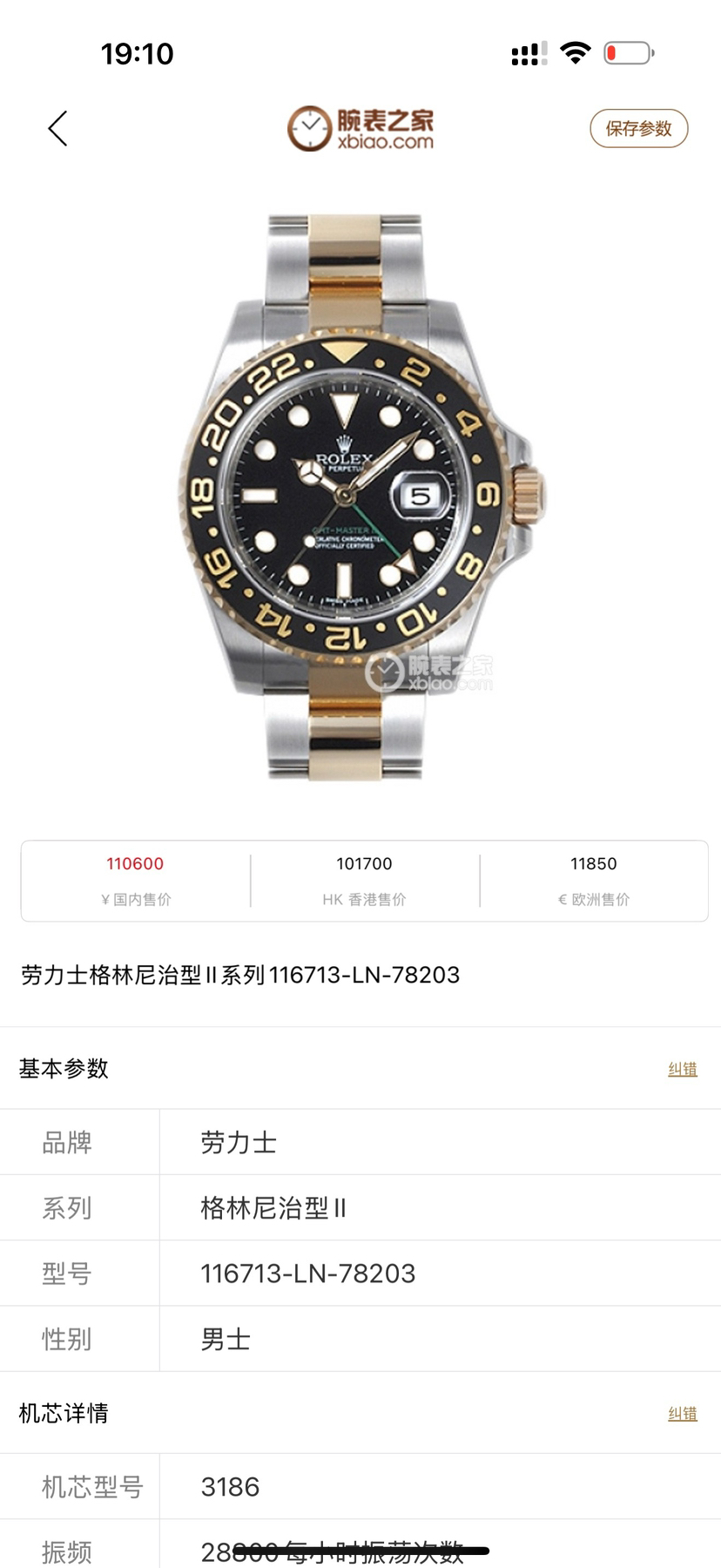
Task: Go back using the top-left arrow
Action: [57, 129]
